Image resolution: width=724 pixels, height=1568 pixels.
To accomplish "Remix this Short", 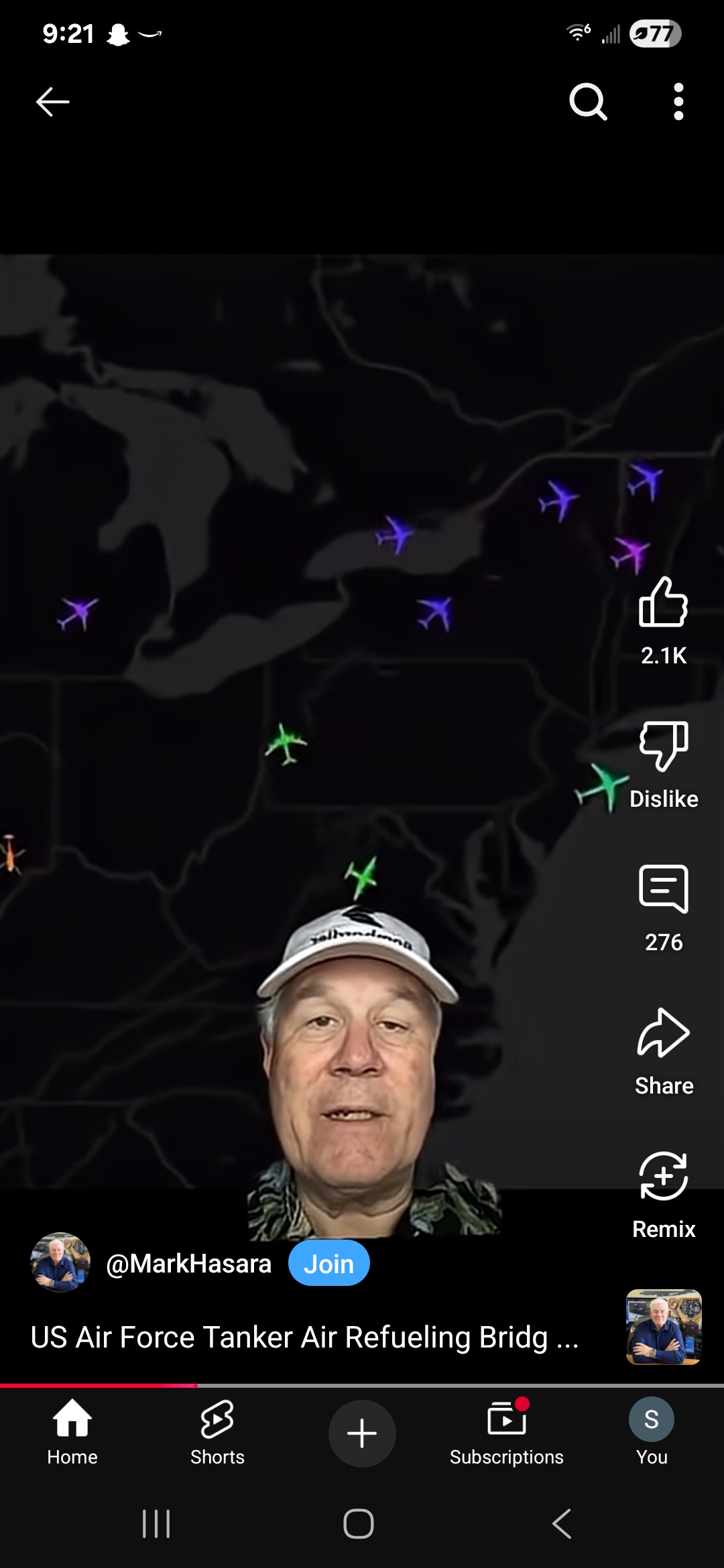I will click(664, 1176).
